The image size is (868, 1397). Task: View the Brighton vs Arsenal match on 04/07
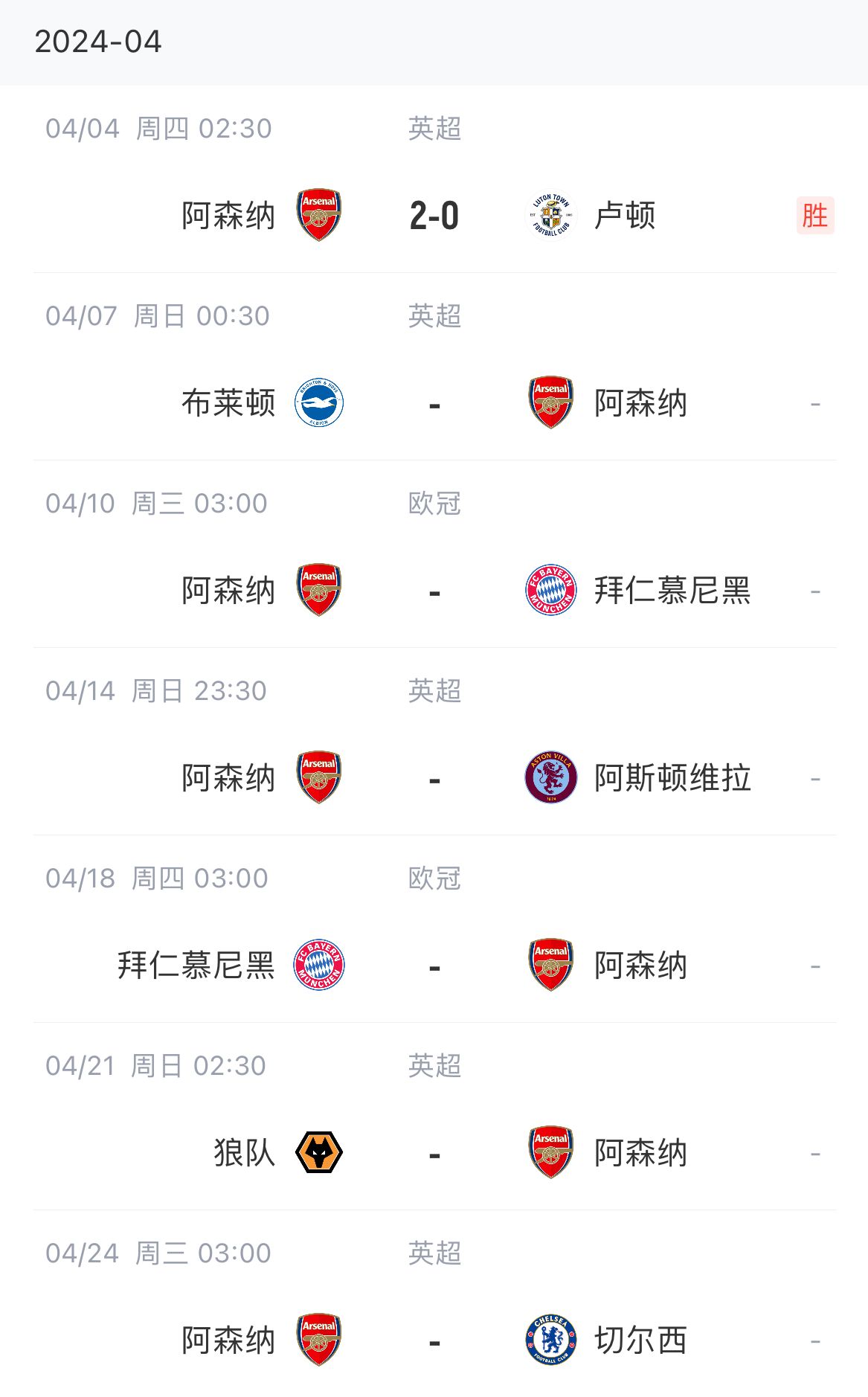[434, 403]
